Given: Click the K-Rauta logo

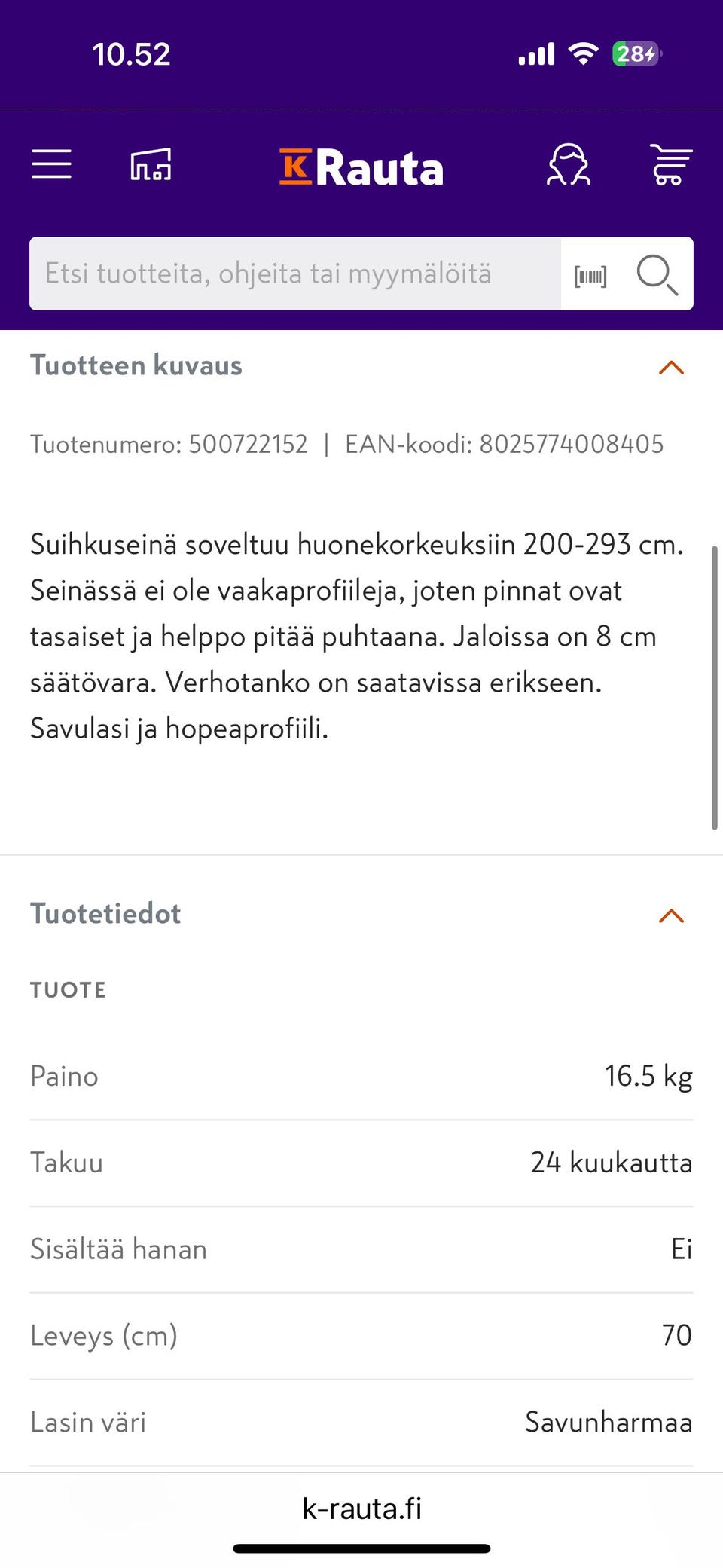Looking at the screenshot, I should point(361,167).
